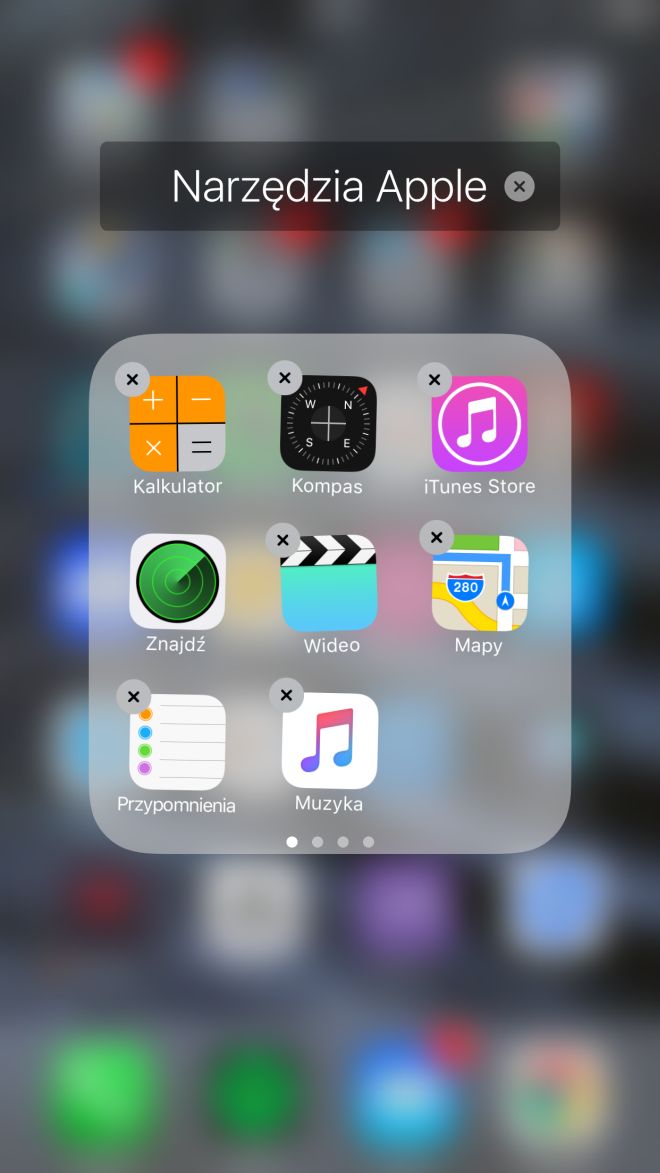
Task: Edit the folder name field
Action: (x=328, y=187)
